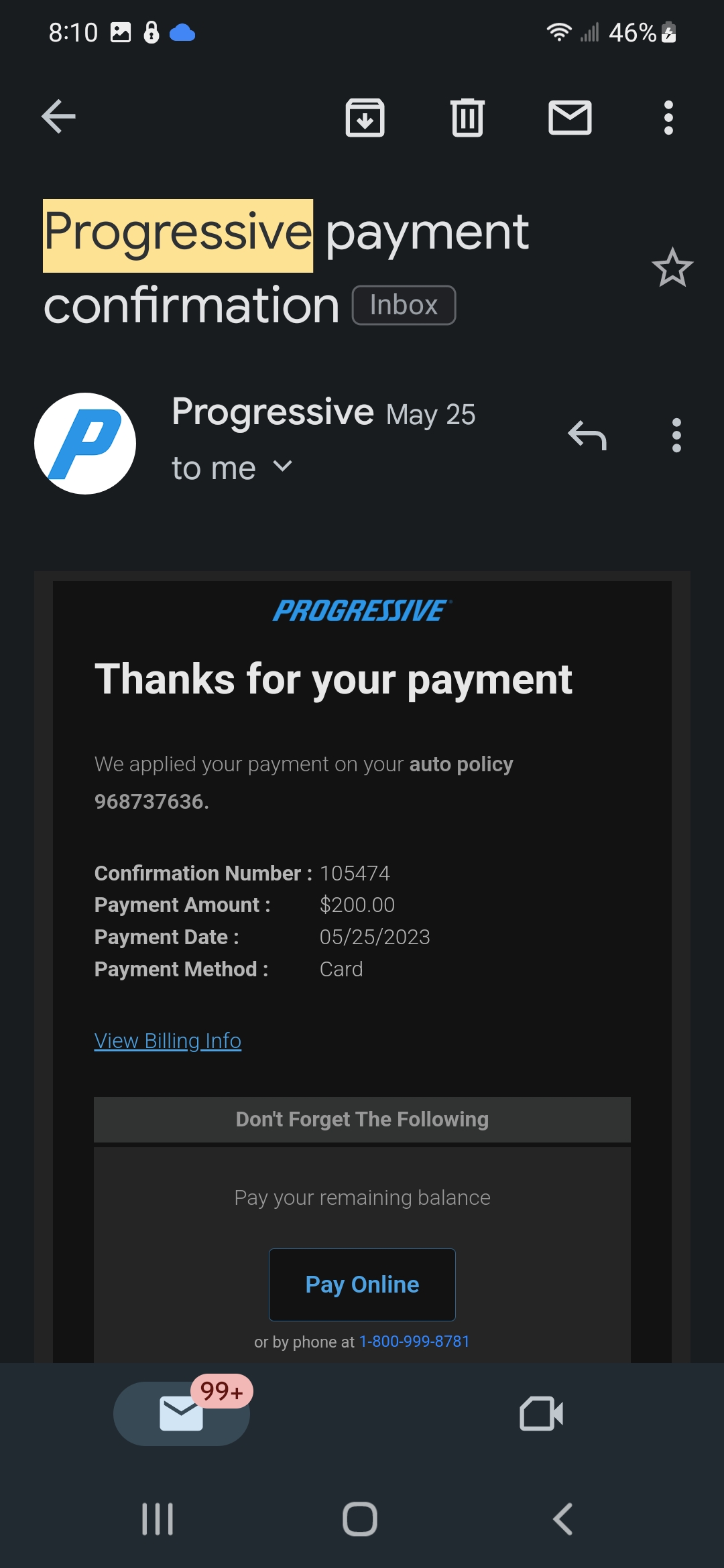Open Progressive sender profile picture
The height and width of the screenshot is (1568, 724).
click(85, 444)
